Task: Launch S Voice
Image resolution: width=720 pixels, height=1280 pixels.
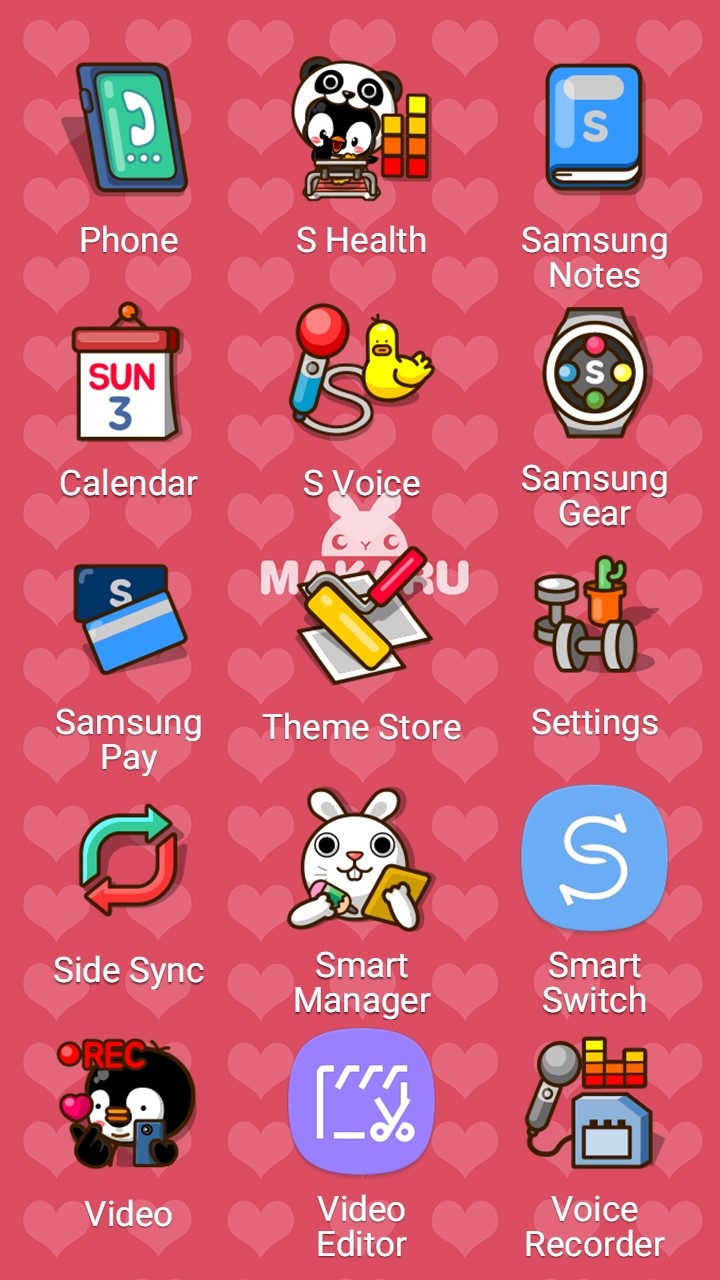Action: tap(361, 372)
